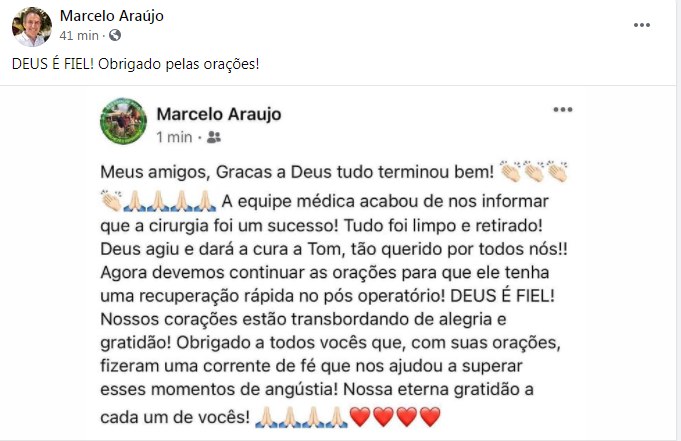681x441 pixels.
Task: Open Marcelo Araújo's profile from his name
Action: (x=111, y=16)
